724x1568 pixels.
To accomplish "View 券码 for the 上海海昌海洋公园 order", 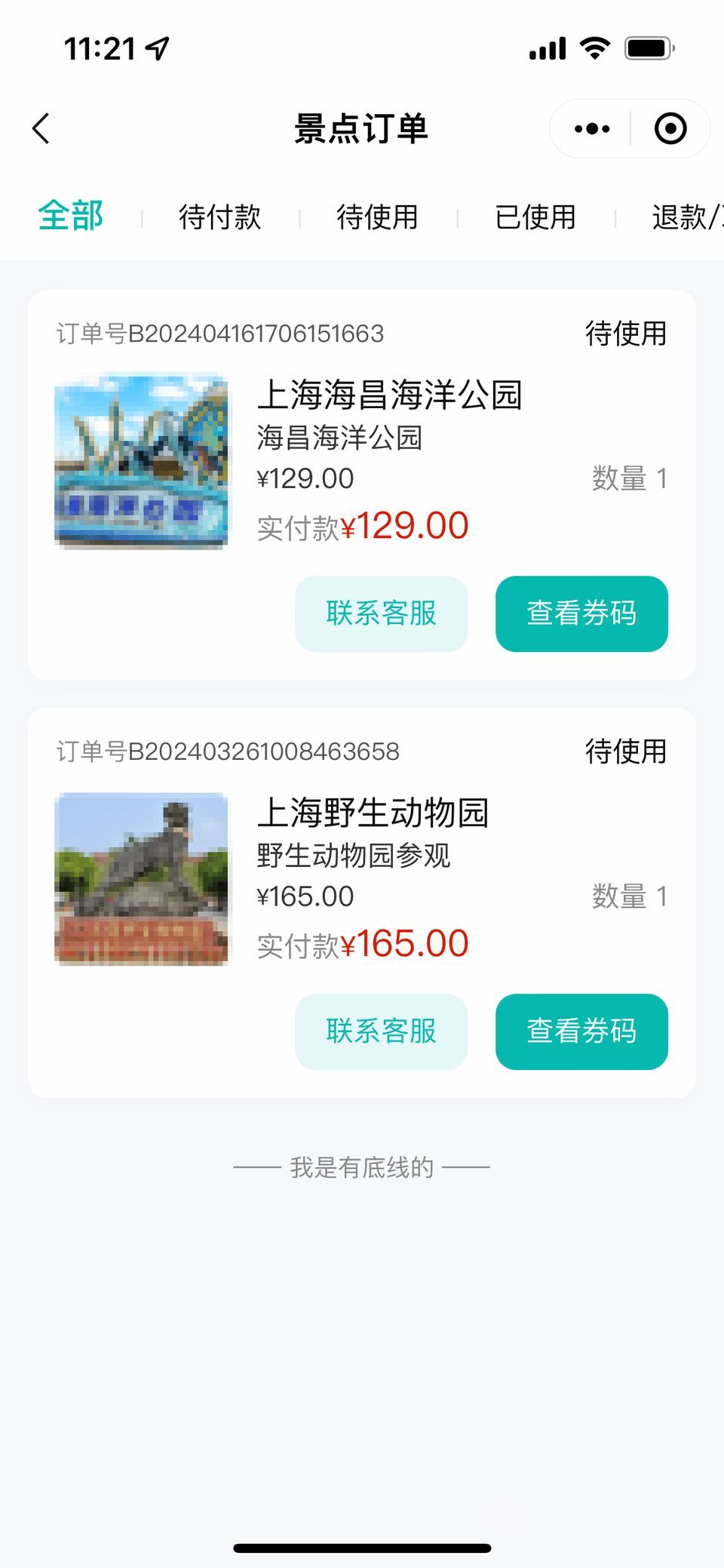I will (581, 613).
